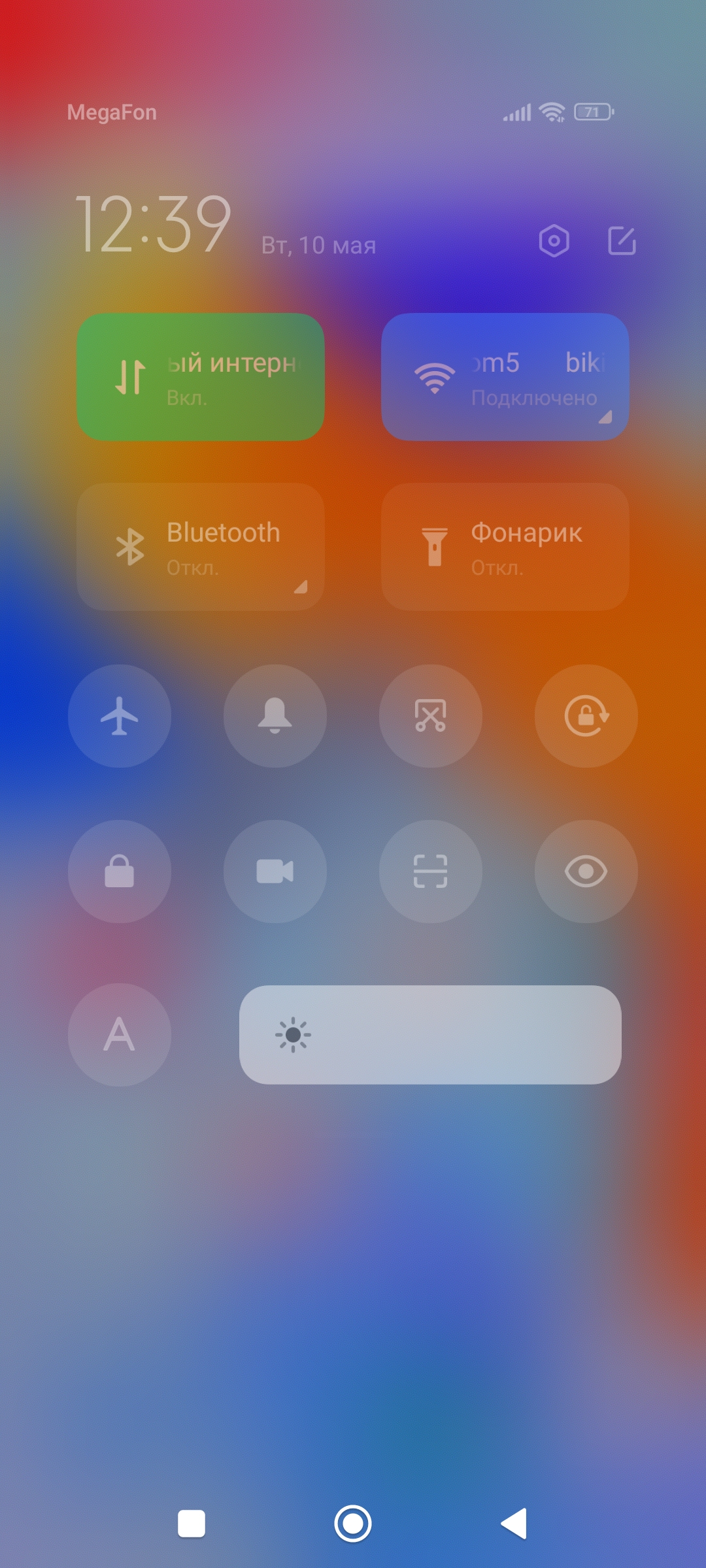The width and height of the screenshot is (706, 1568).
Task: Toggle the sound bell mode
Action: click(x=275, y=716)
